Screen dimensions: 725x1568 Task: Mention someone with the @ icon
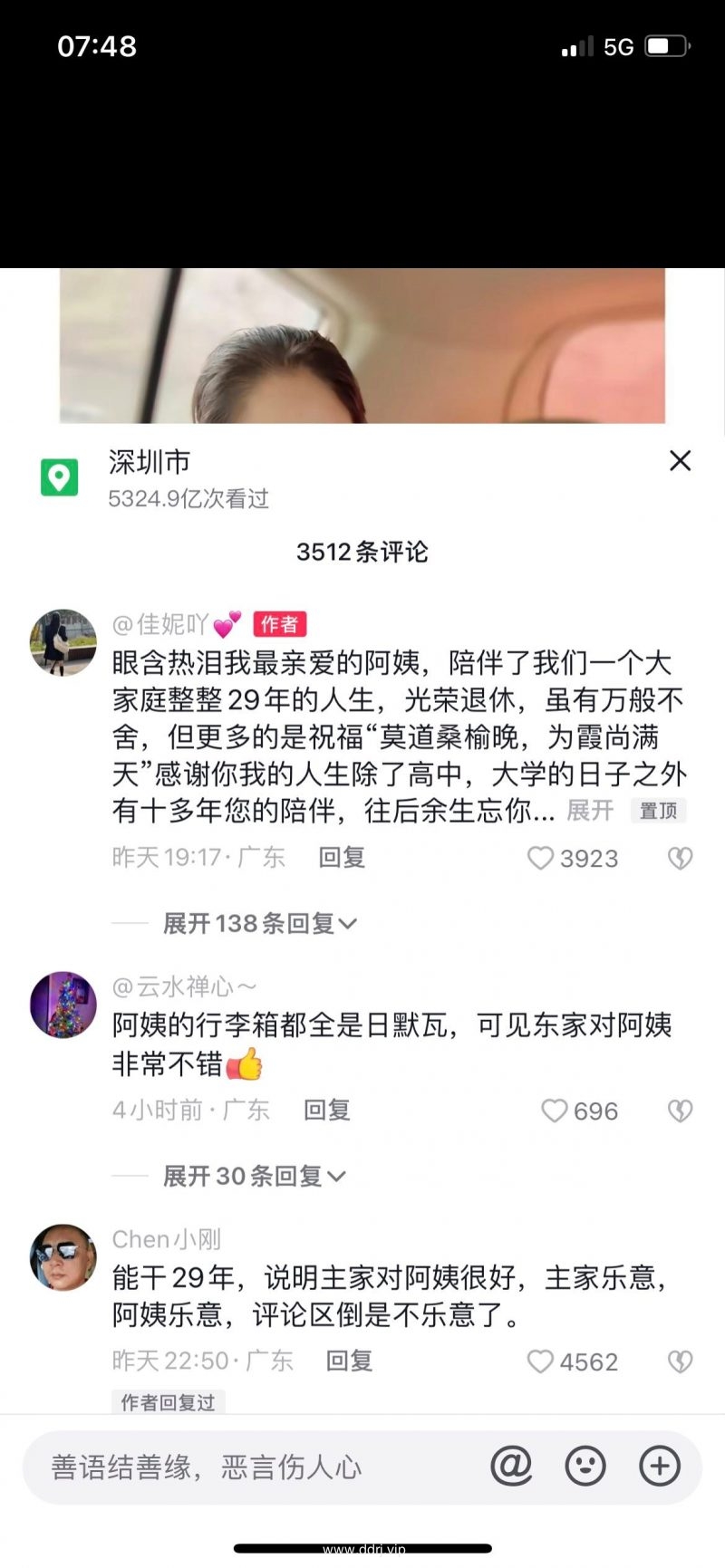click(x=511, y=1467)
